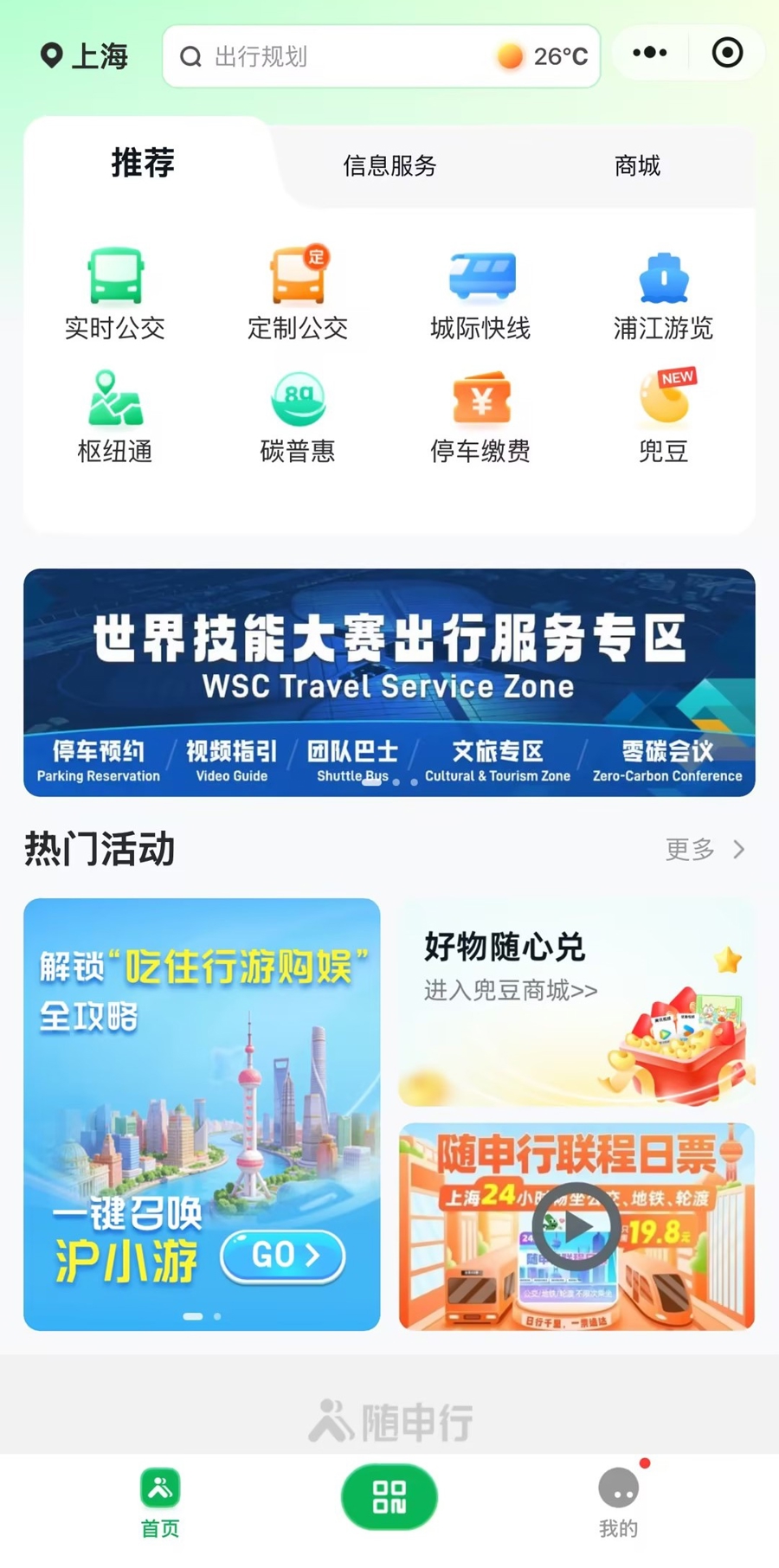The width and height of the screenshot is (779, 1568).
Task: Open the 世界技能大赛出行服务专区 banner
Action: pos(389,682)
